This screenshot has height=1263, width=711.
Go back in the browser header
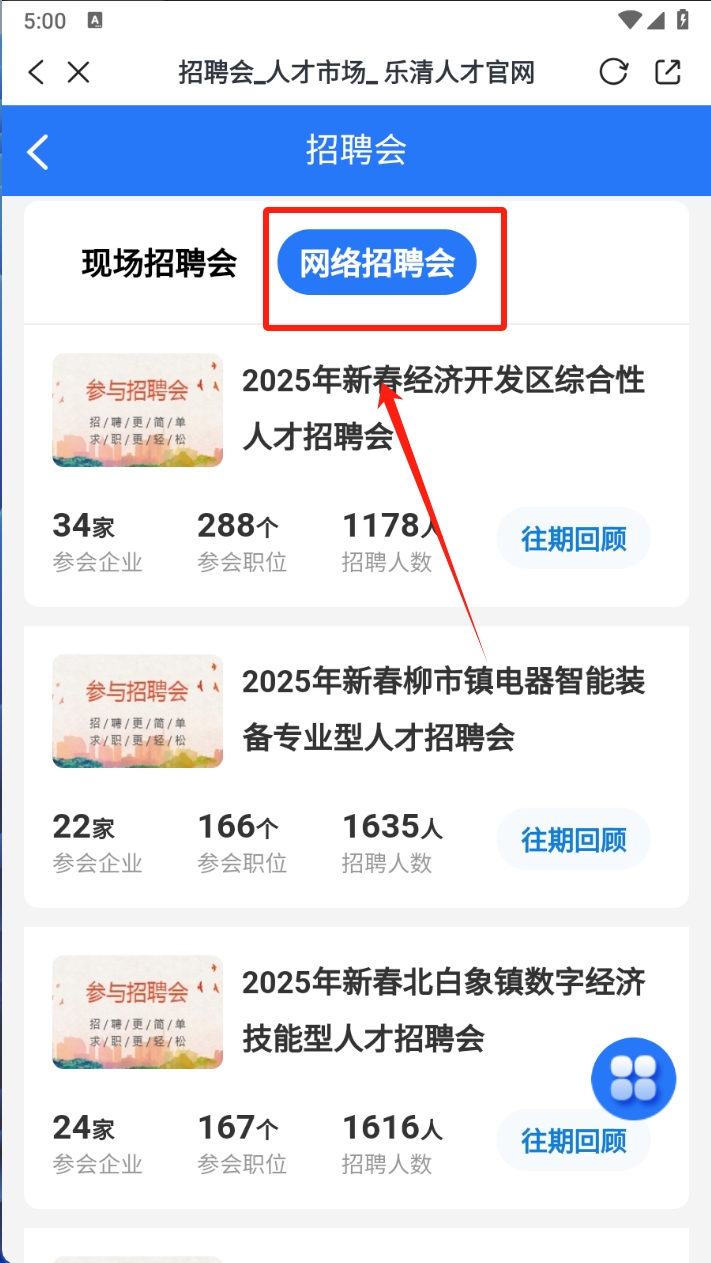[37, 72]
